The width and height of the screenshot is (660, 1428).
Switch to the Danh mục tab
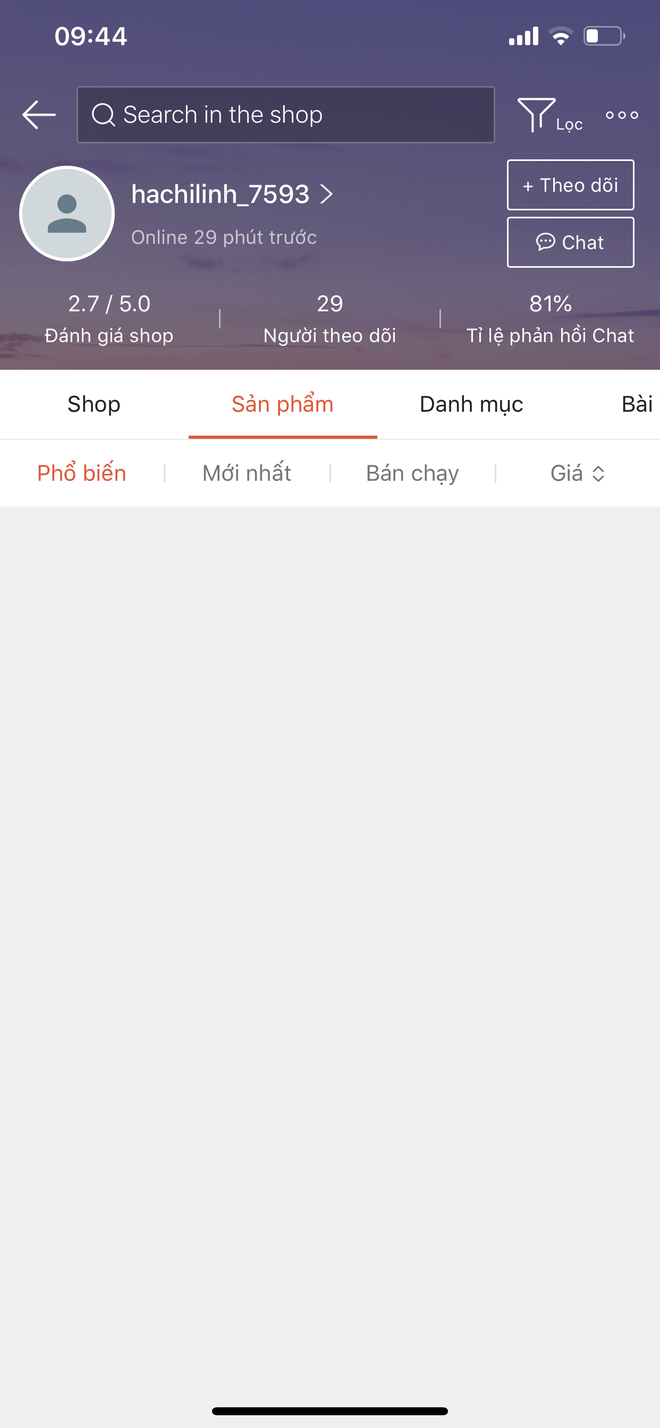click(x=471, y=404)
